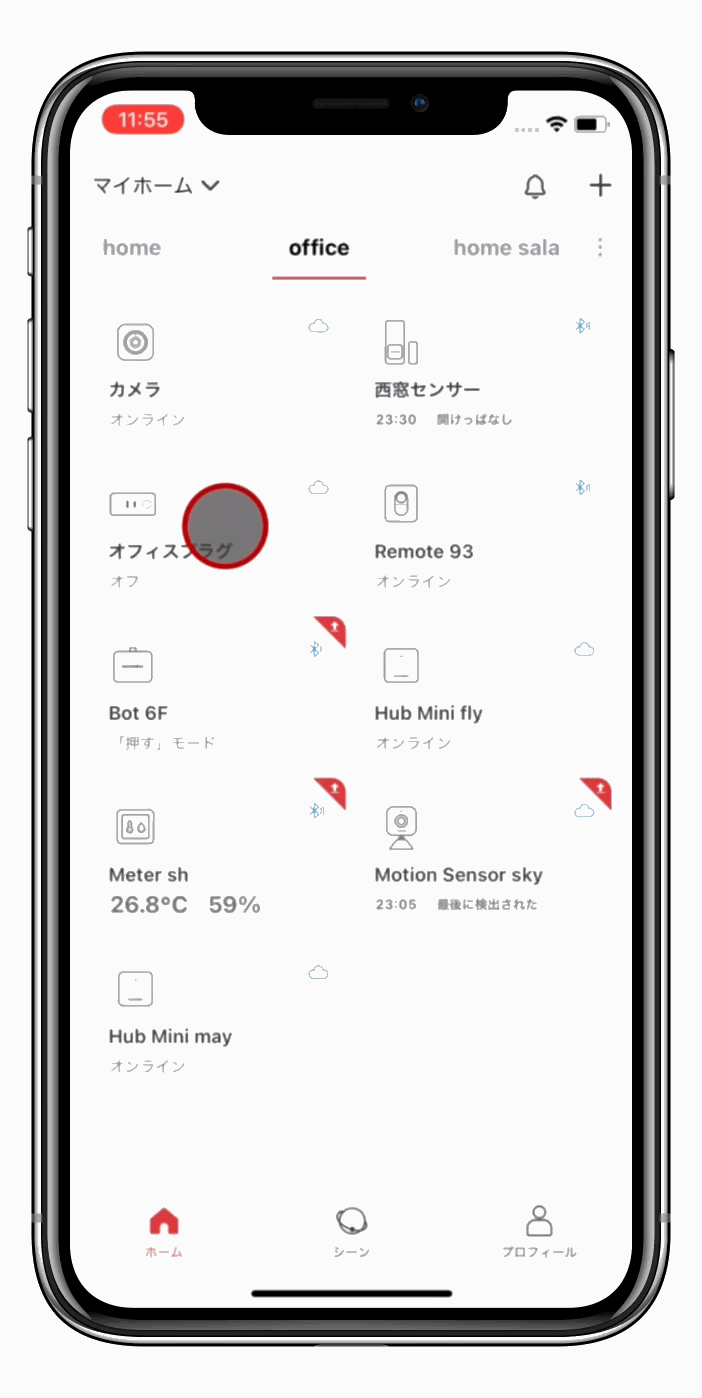Go to the シーン tab
702x1398 pixels.
tap(351, 1232)
